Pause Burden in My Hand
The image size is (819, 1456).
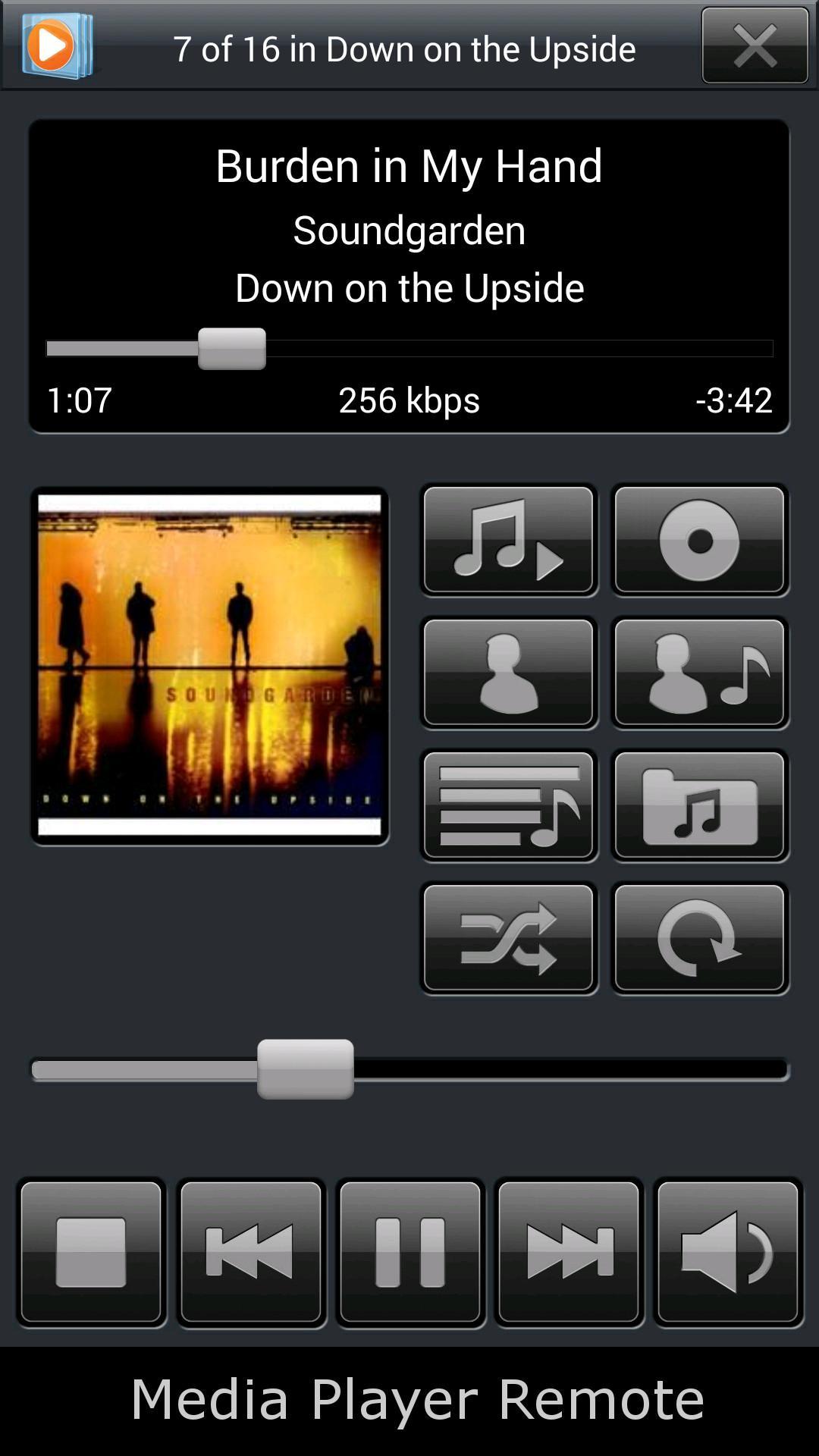pyautogui.click(x=410, y=1252)
